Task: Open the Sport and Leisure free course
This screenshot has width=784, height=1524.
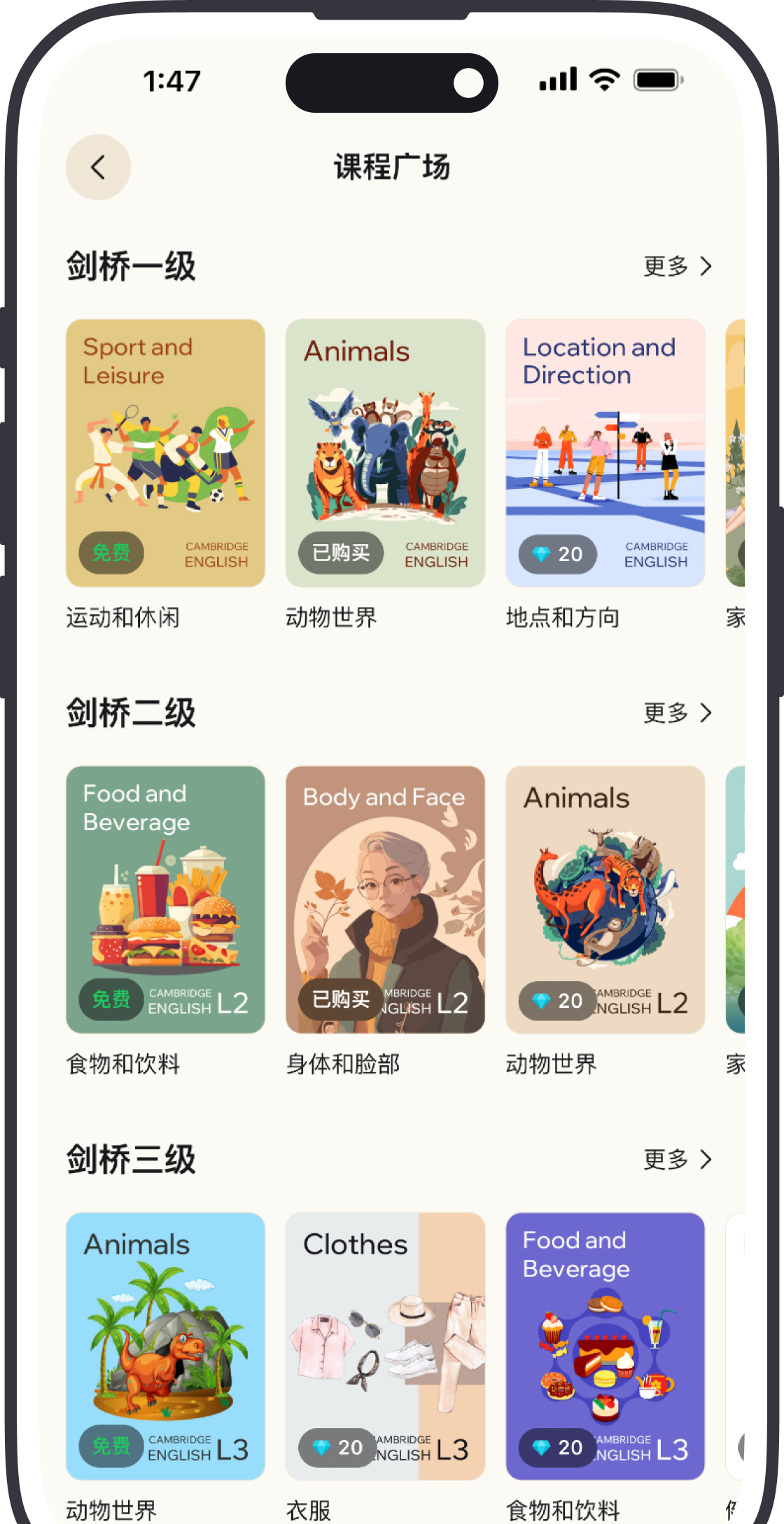Action: point(165,452)
